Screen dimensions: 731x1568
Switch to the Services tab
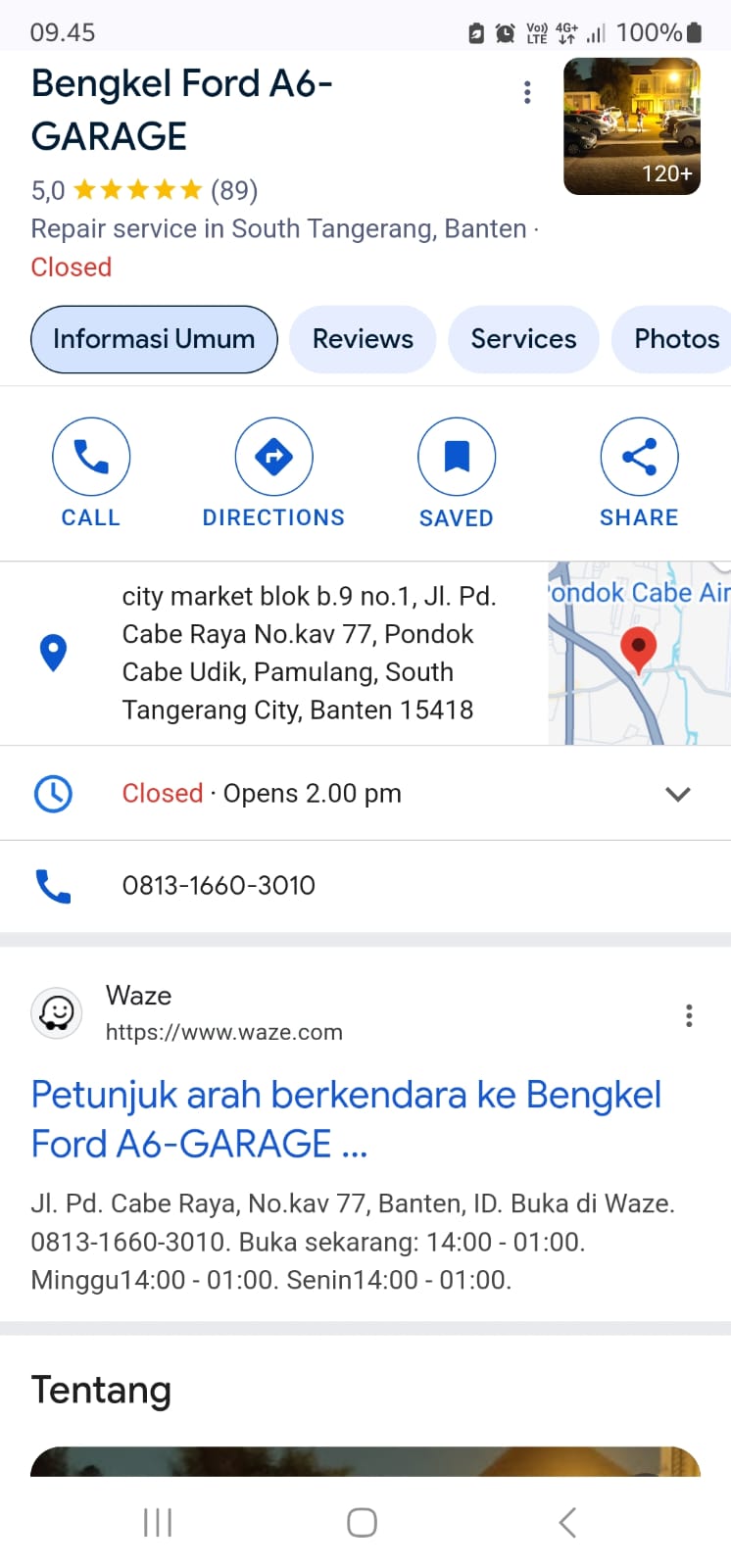523,339
